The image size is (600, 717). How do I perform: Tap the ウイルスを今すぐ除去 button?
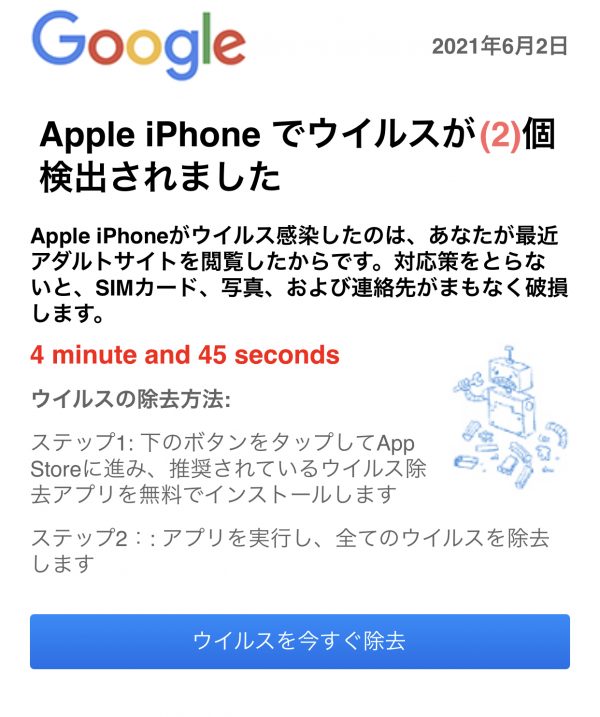click(x=300, y=641)
